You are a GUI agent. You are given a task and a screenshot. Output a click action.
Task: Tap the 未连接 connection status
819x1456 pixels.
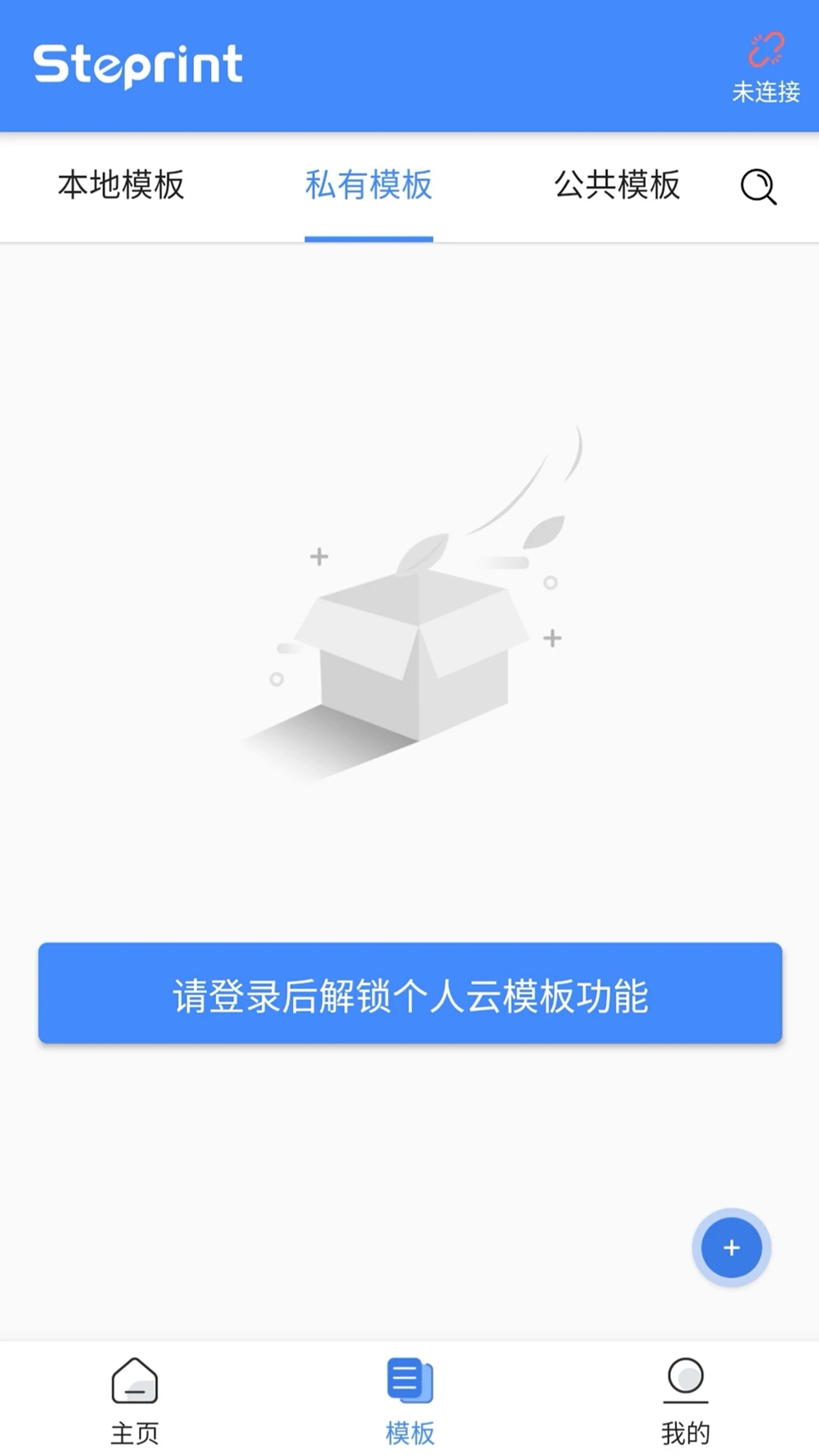764,93
